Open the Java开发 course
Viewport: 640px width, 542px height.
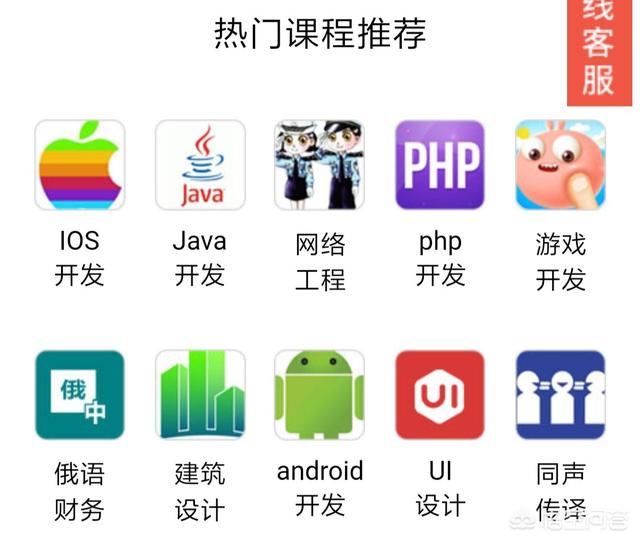tap(200, 165)
